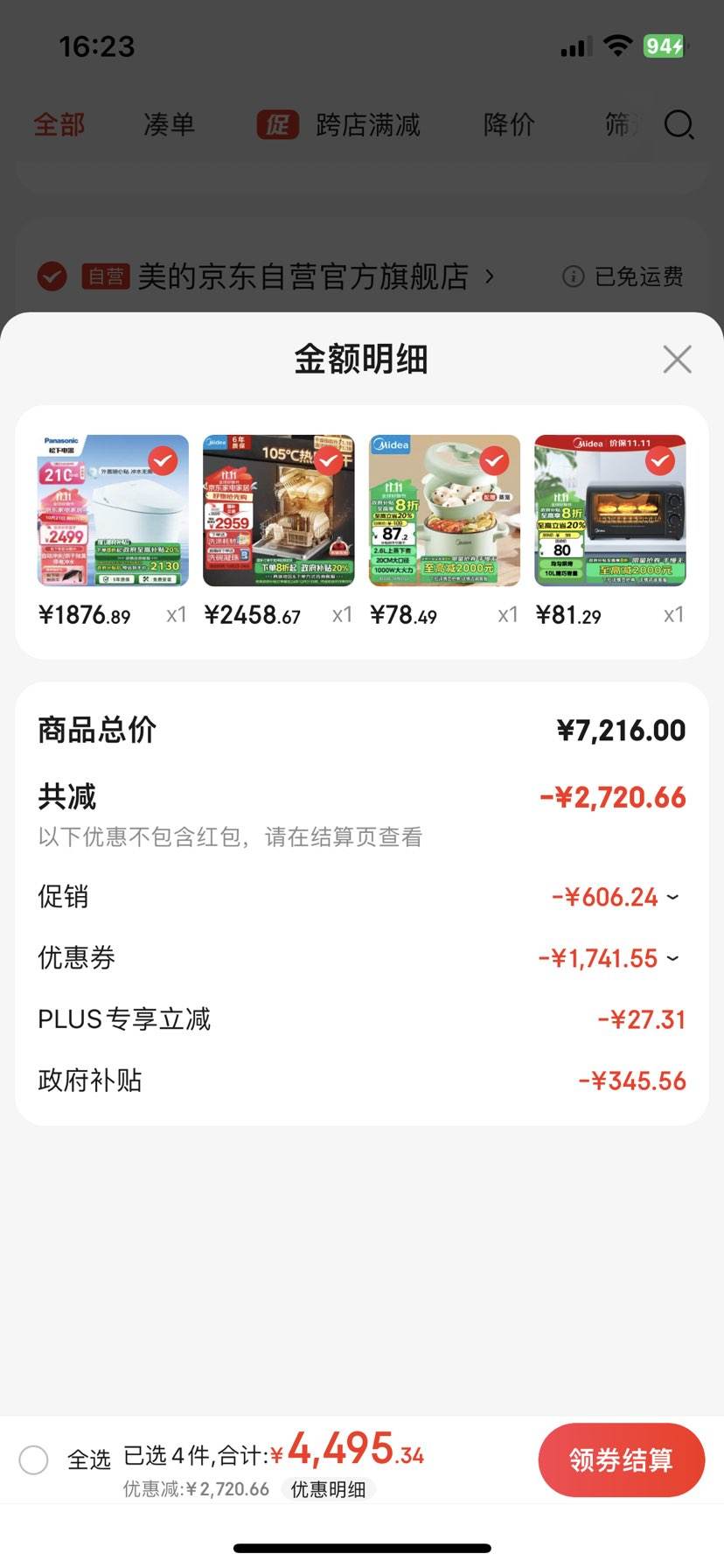Close the 金额明细 panel with the X
This screenshot has width=724, height=1568.
[677, 359]
